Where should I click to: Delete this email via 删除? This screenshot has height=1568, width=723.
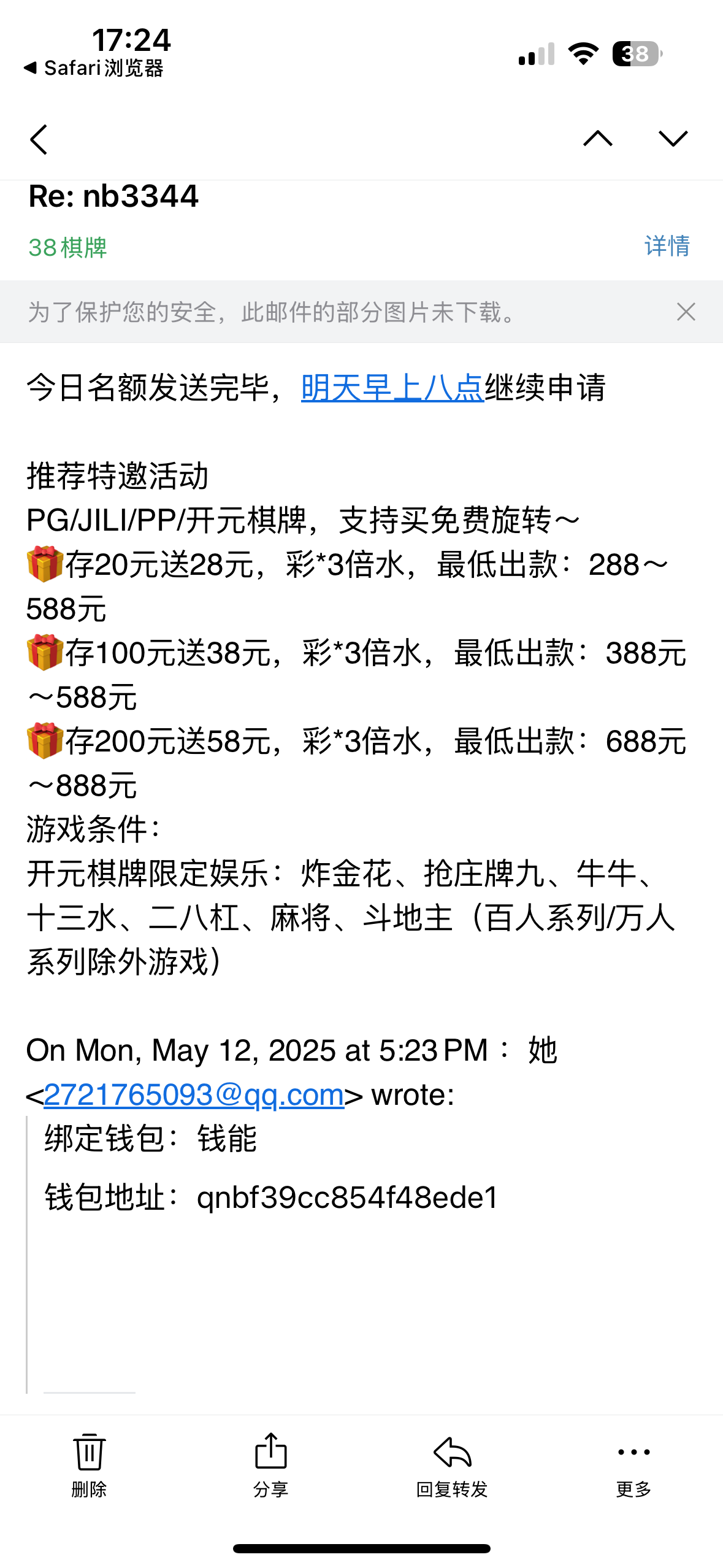(x=89, y=1464)
